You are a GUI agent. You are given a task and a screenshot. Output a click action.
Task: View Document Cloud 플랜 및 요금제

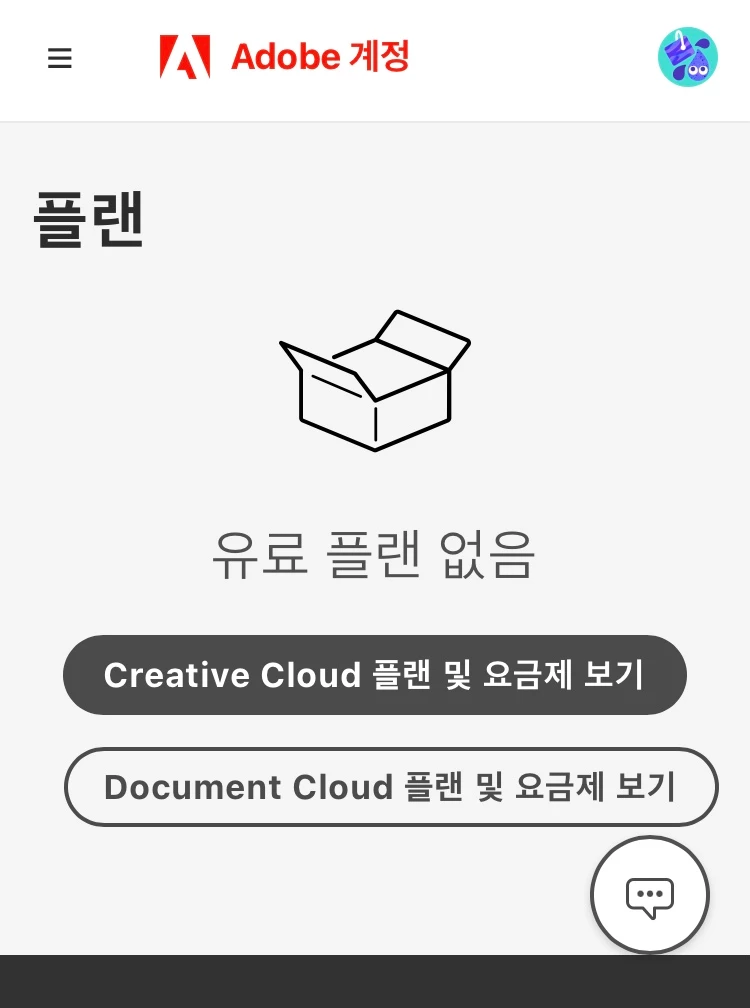tap(391, 787)
